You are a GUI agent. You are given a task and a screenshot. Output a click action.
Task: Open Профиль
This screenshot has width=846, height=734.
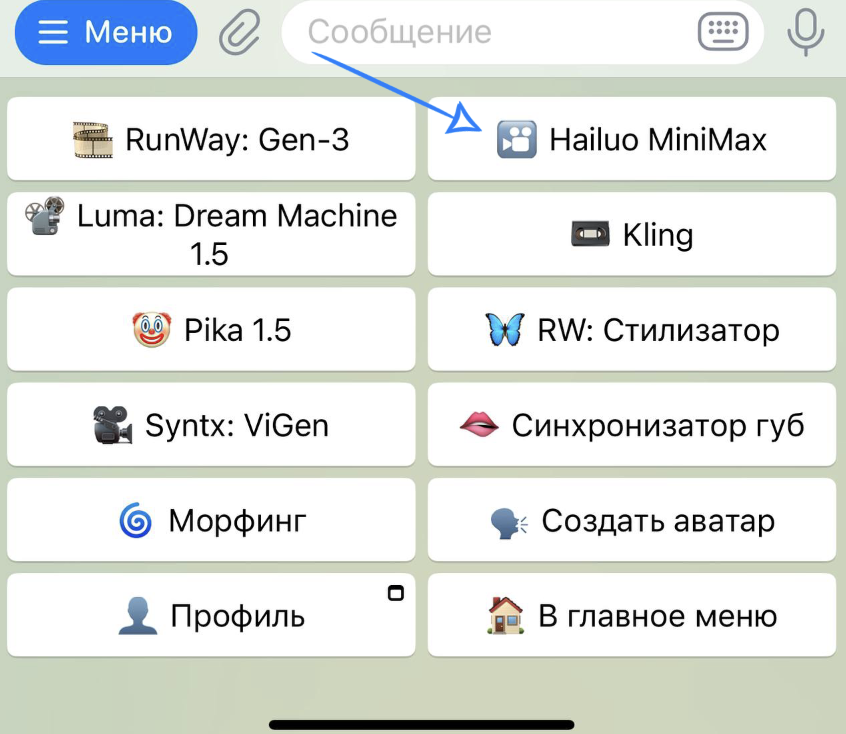coord(211,615)
